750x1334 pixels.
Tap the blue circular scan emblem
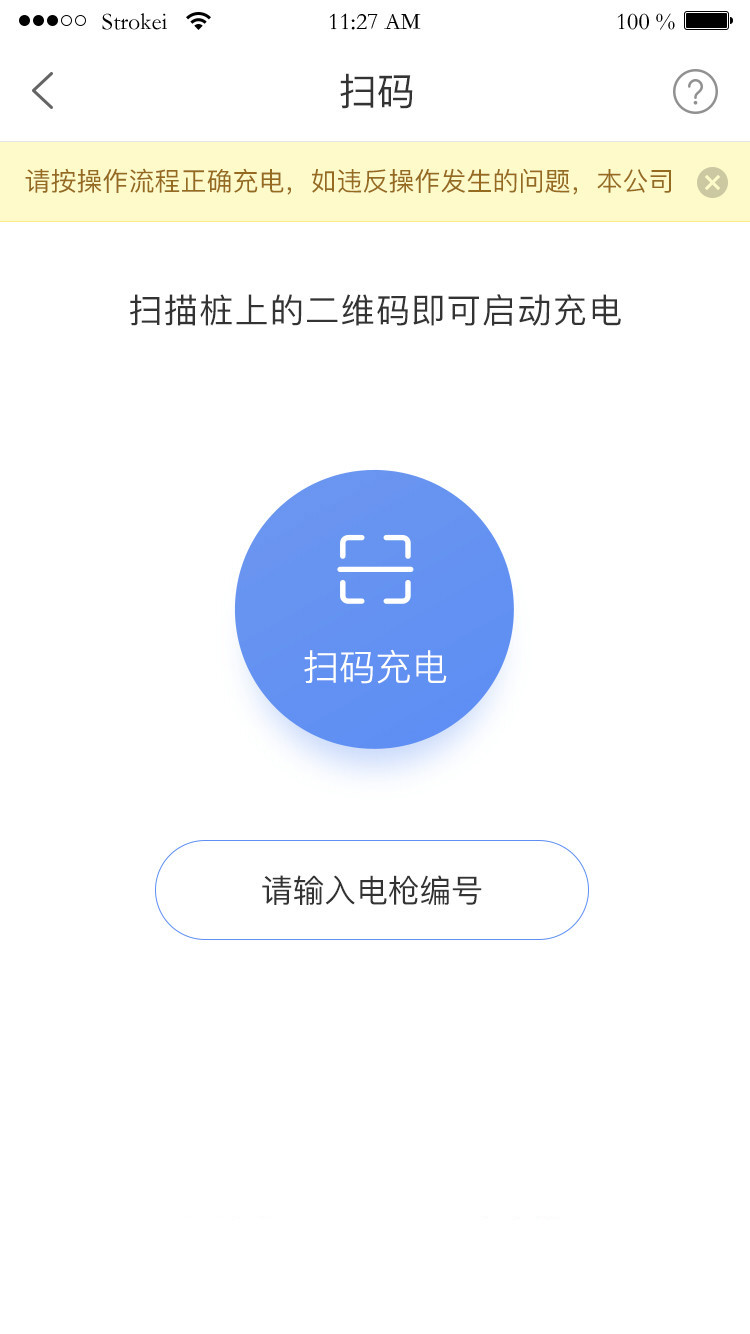pyautogui.click(x=374, y=608)
